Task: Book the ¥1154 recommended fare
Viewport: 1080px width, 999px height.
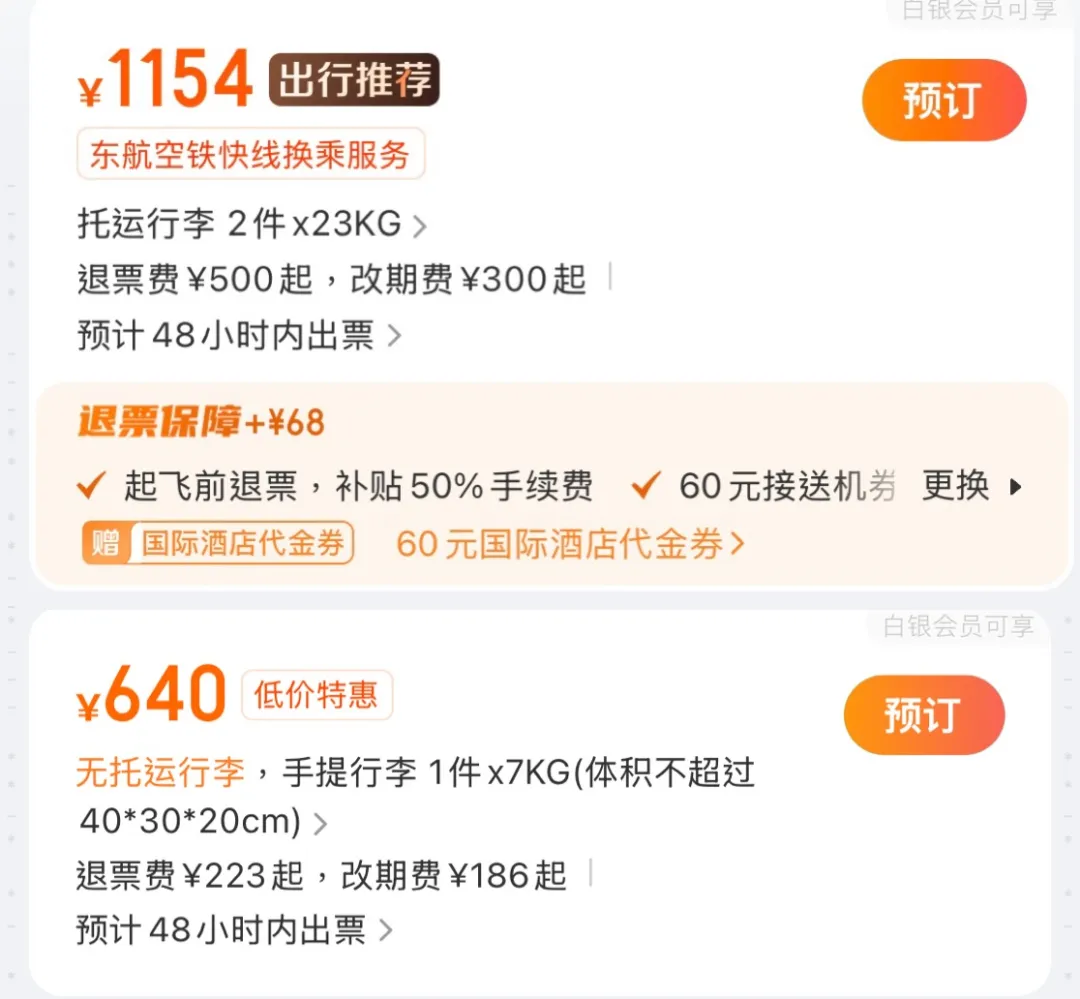Action: pyautogui.click(x=944, y=100)
